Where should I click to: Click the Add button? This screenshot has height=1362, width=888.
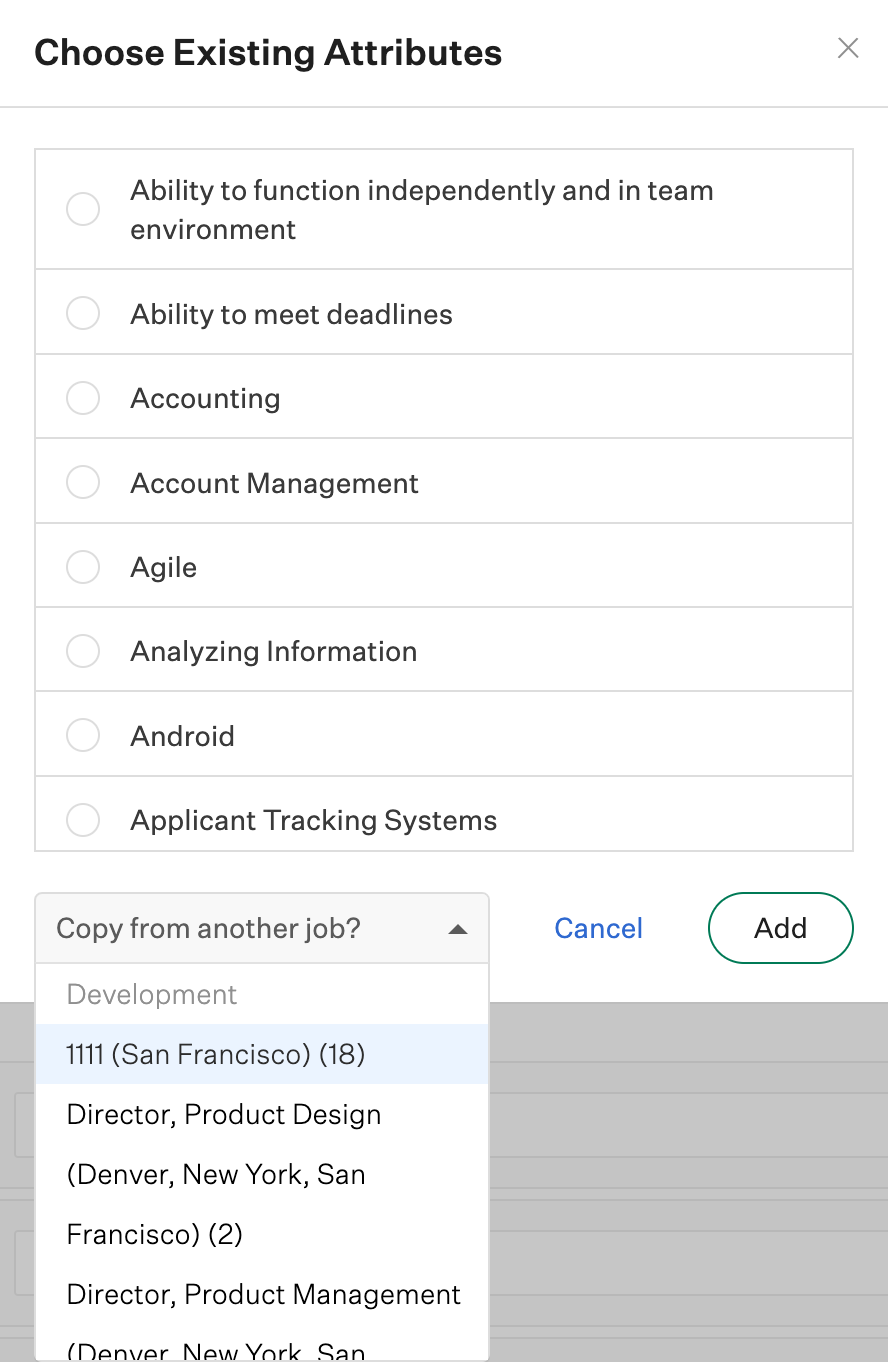(780, 928)
